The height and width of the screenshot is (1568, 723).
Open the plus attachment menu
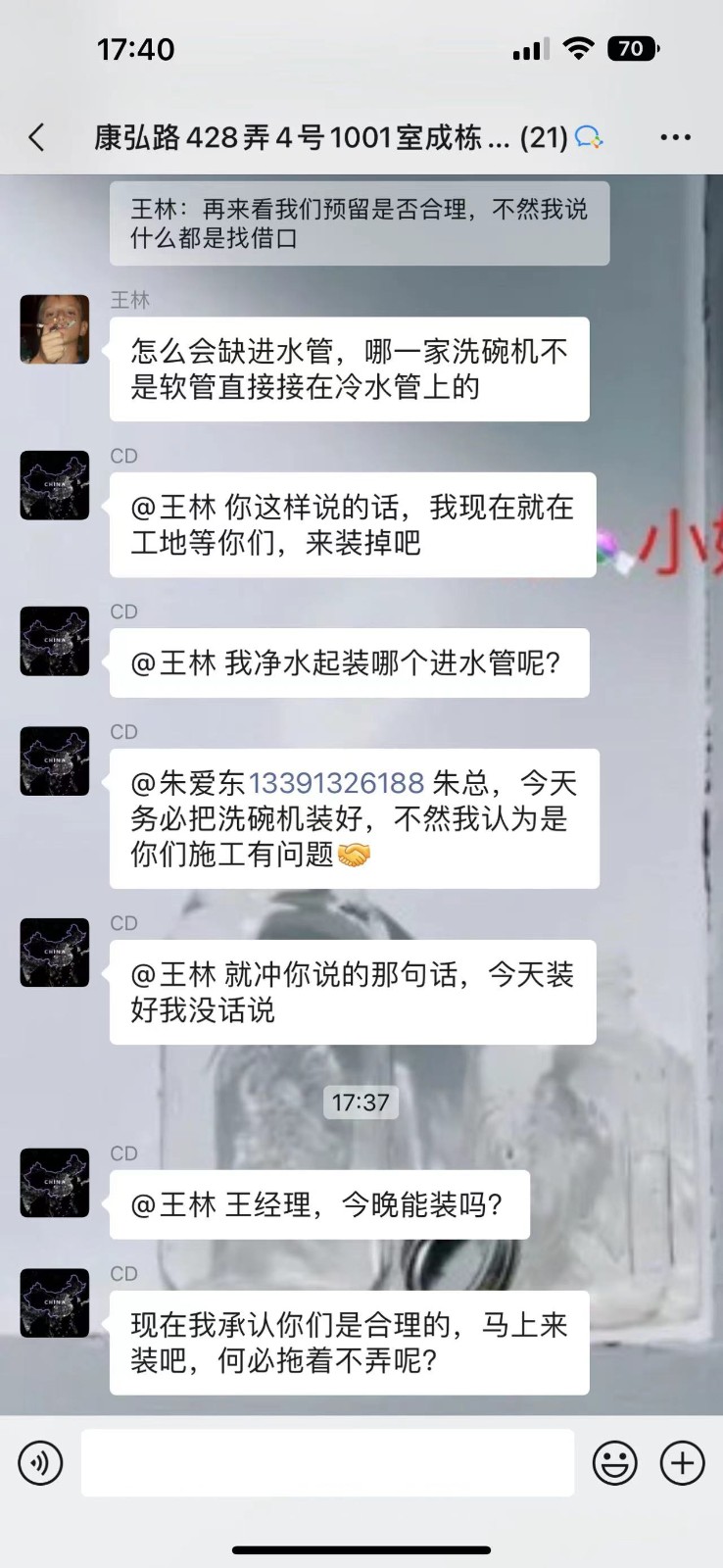click(x=682, y=1463)
